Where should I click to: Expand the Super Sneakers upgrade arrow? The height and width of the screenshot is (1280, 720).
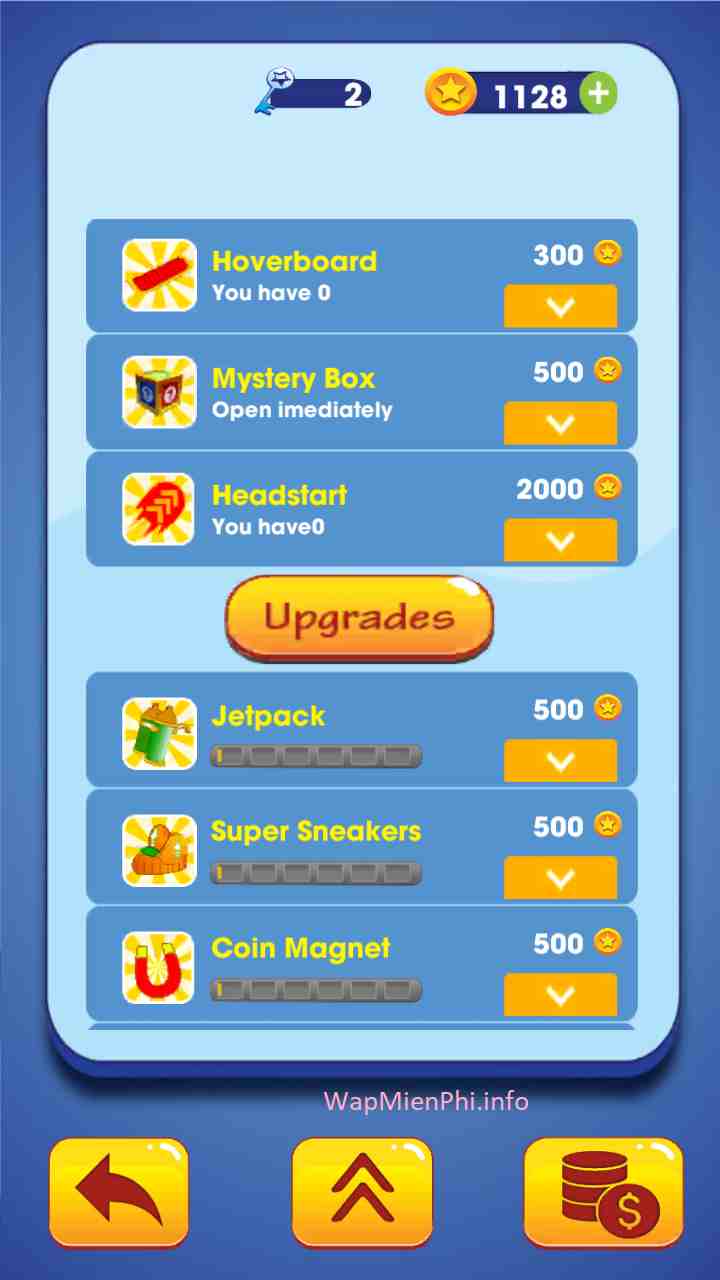pyautogui.click(x=560, y=878)
